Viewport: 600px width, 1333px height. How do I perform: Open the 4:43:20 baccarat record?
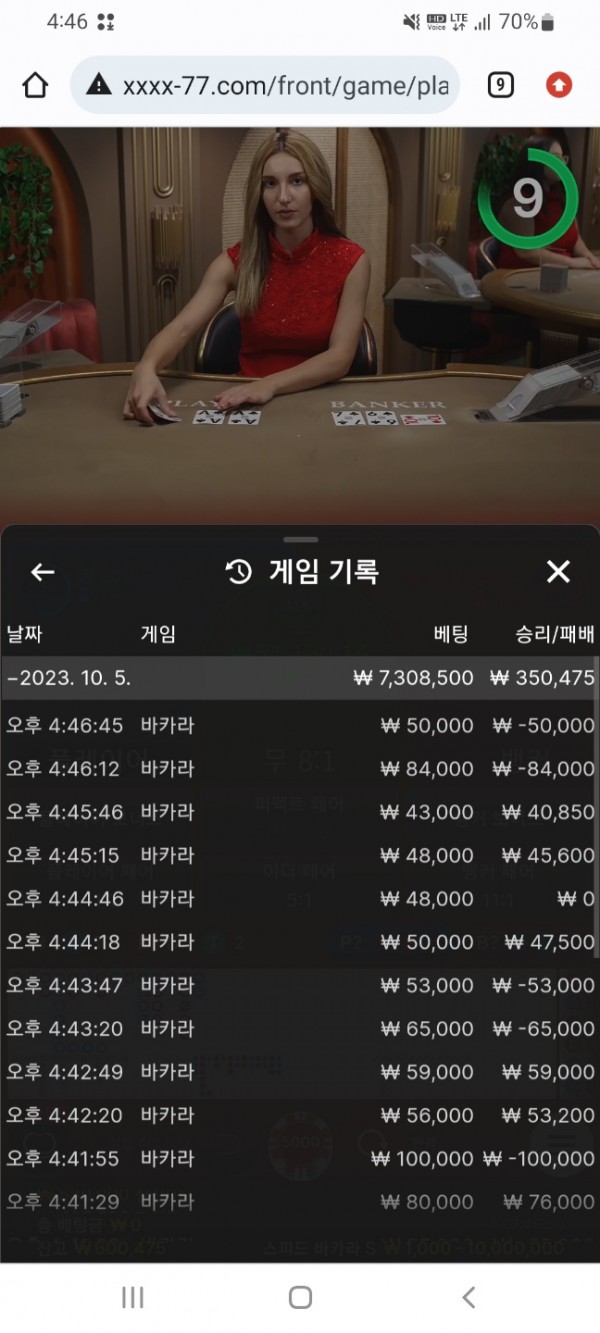pos(300,1028)
